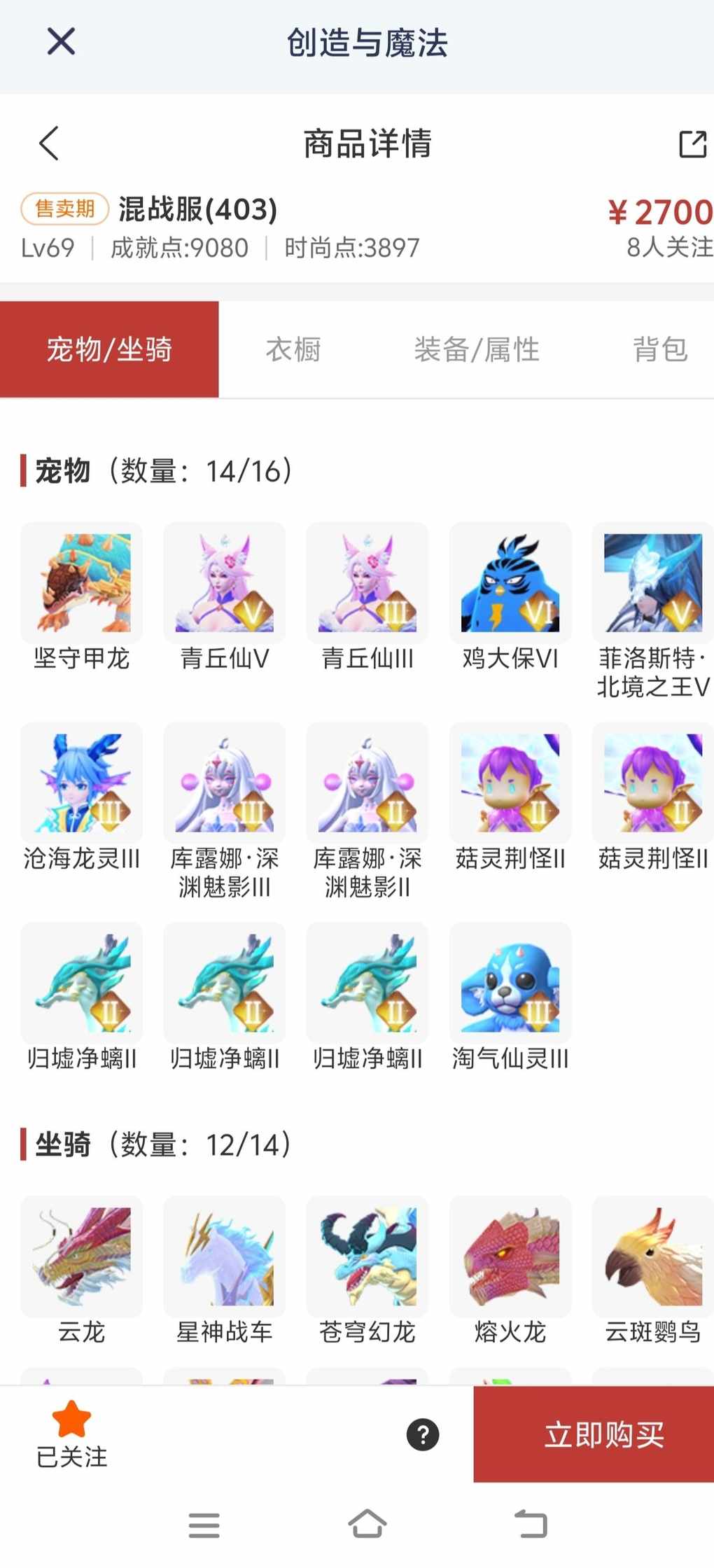Switch to the 衣橱 tab
This screenshot has width=714, height=1568.
click(293, 349)
